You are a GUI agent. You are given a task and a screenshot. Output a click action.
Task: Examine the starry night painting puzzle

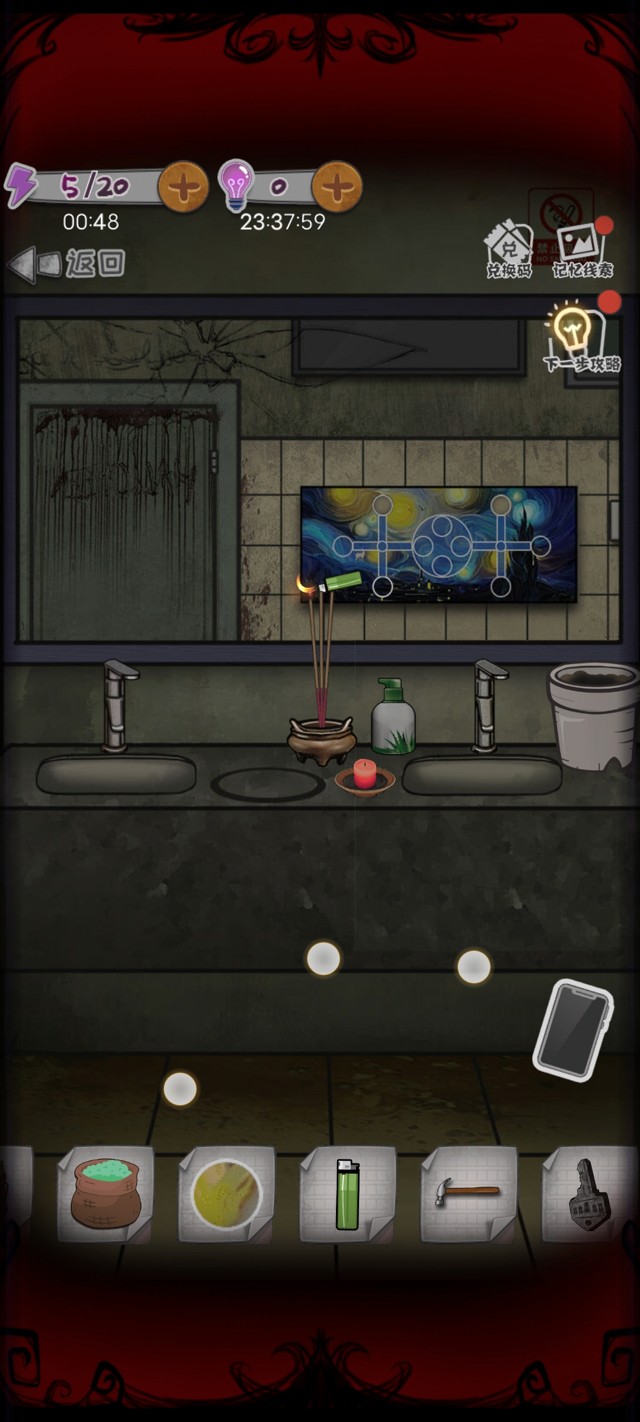(439, 544)
